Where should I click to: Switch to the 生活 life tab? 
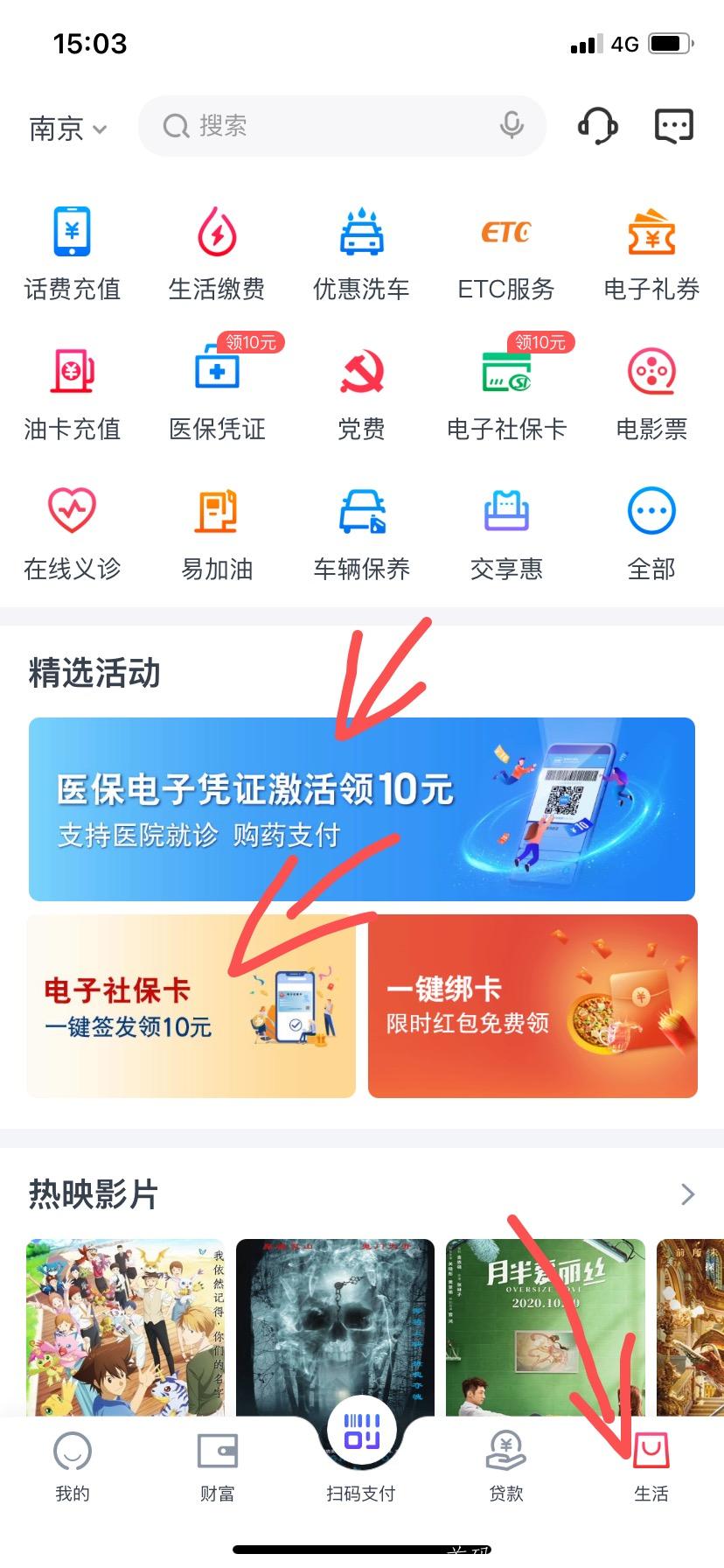coord(651,1470)
